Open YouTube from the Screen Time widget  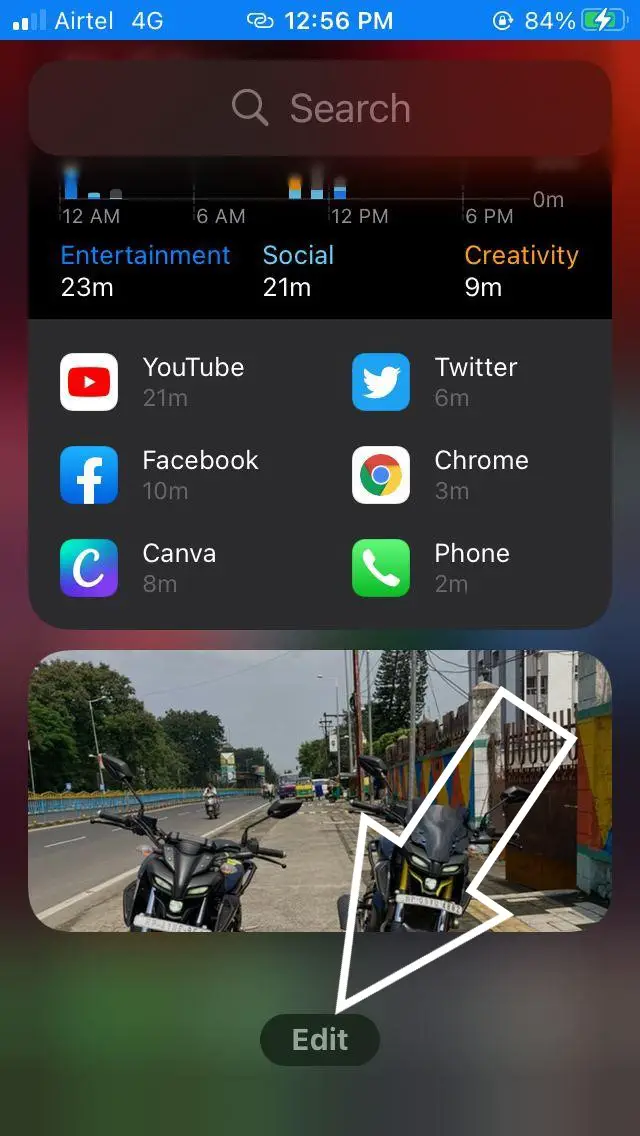point(89,382)
